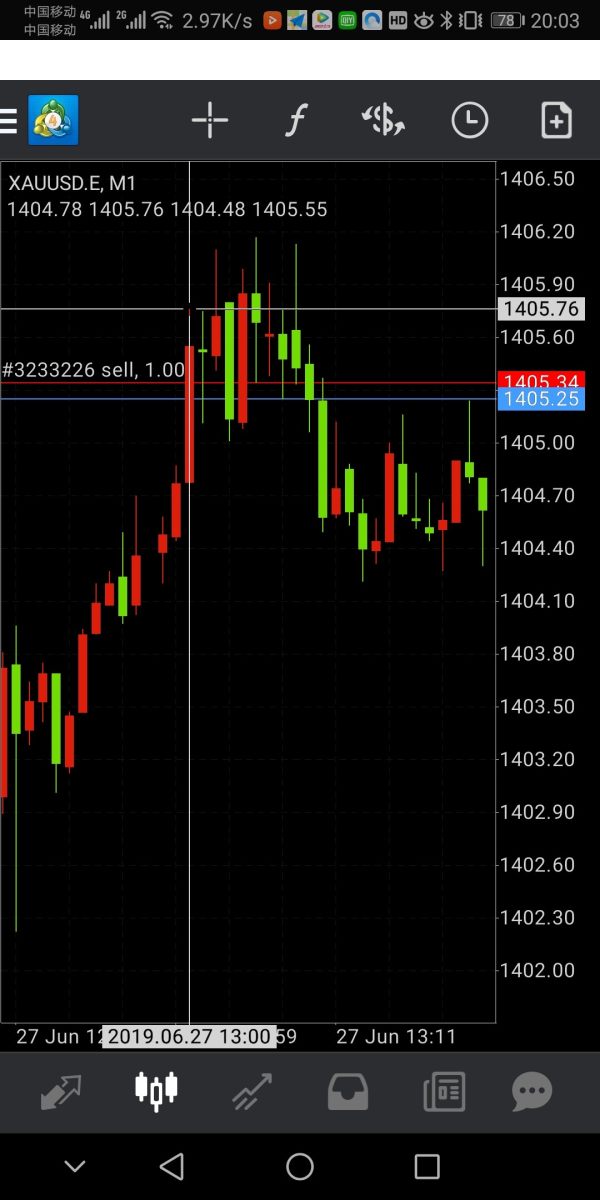Open the indicators list

click(295, 121)
